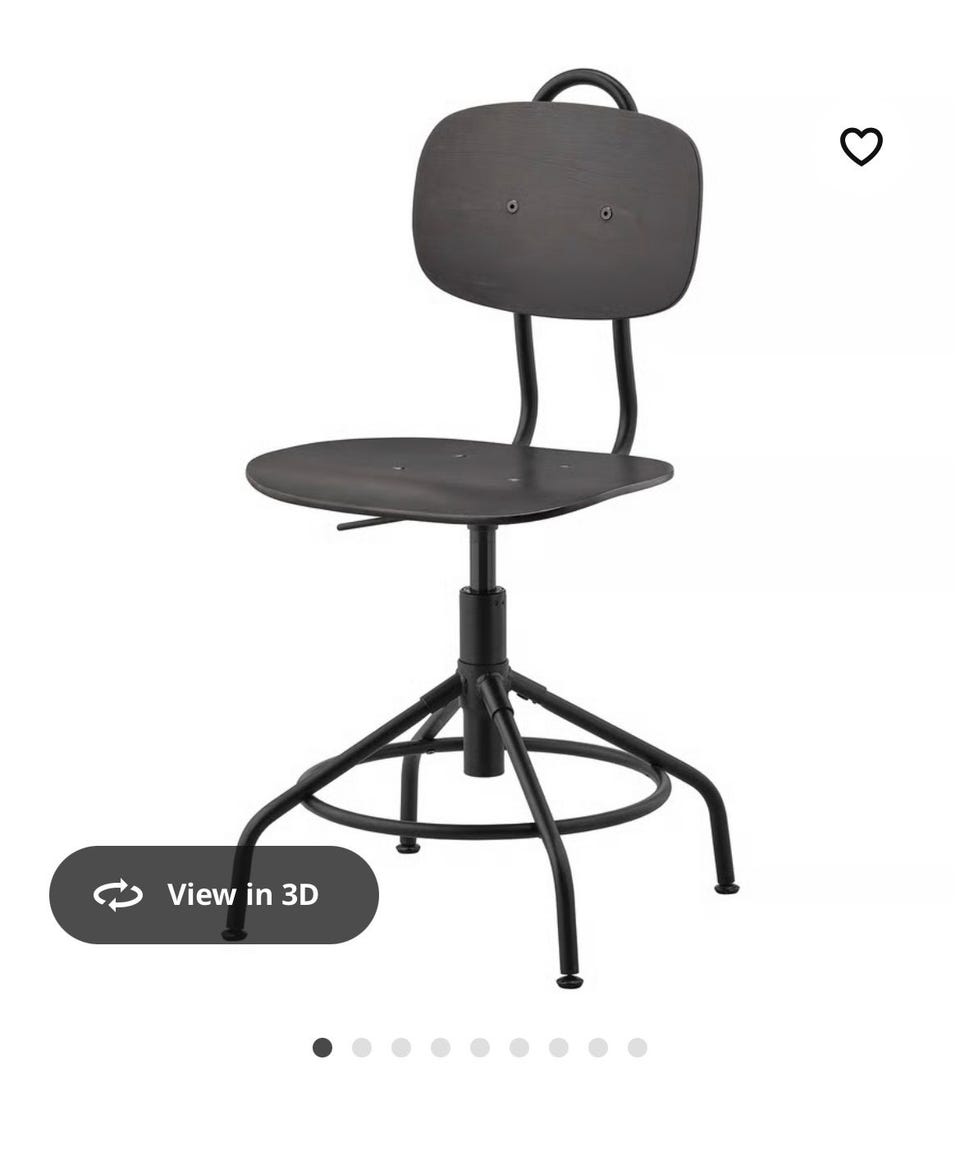
Task: Save the chair with the heart icon
Action: pos(861,146)
